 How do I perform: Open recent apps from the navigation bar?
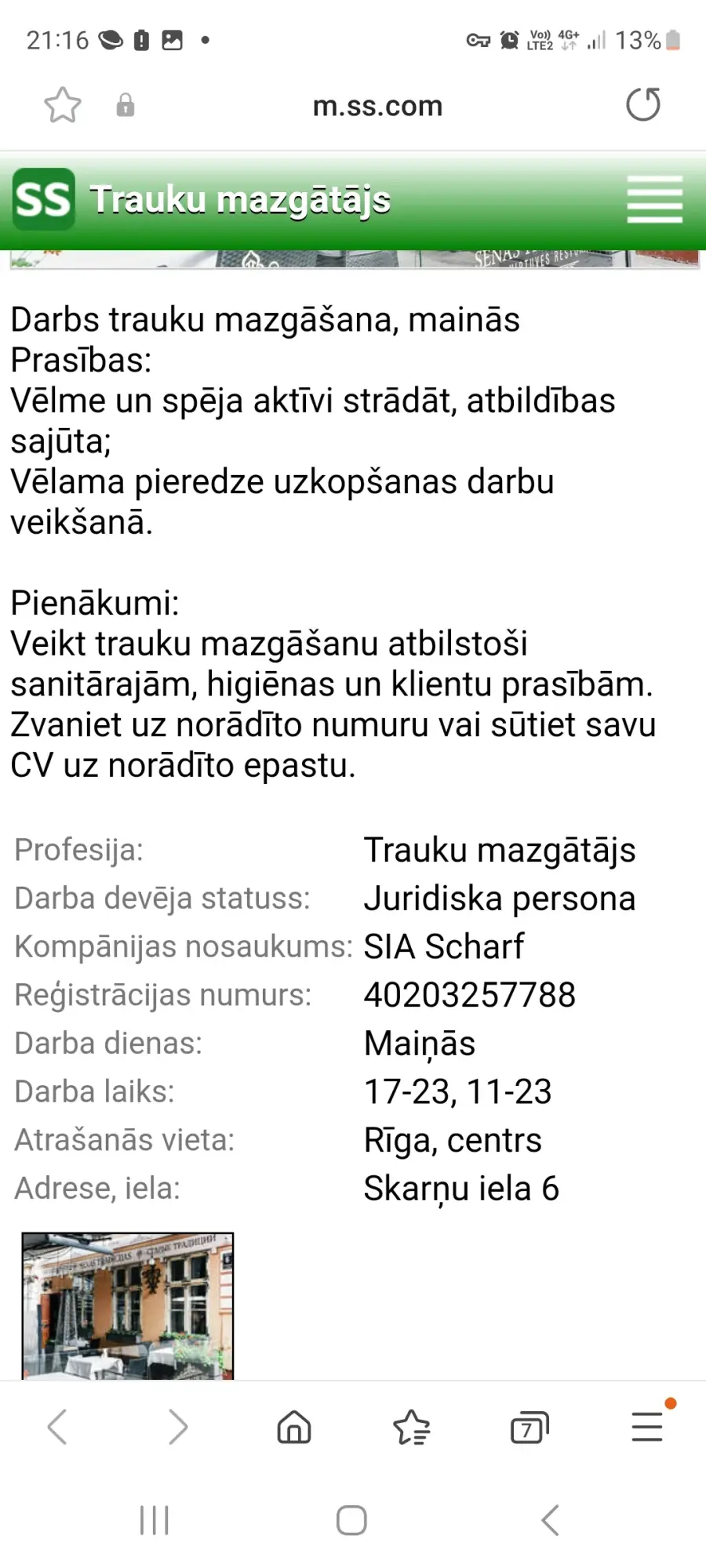[x=155, y=1520]
